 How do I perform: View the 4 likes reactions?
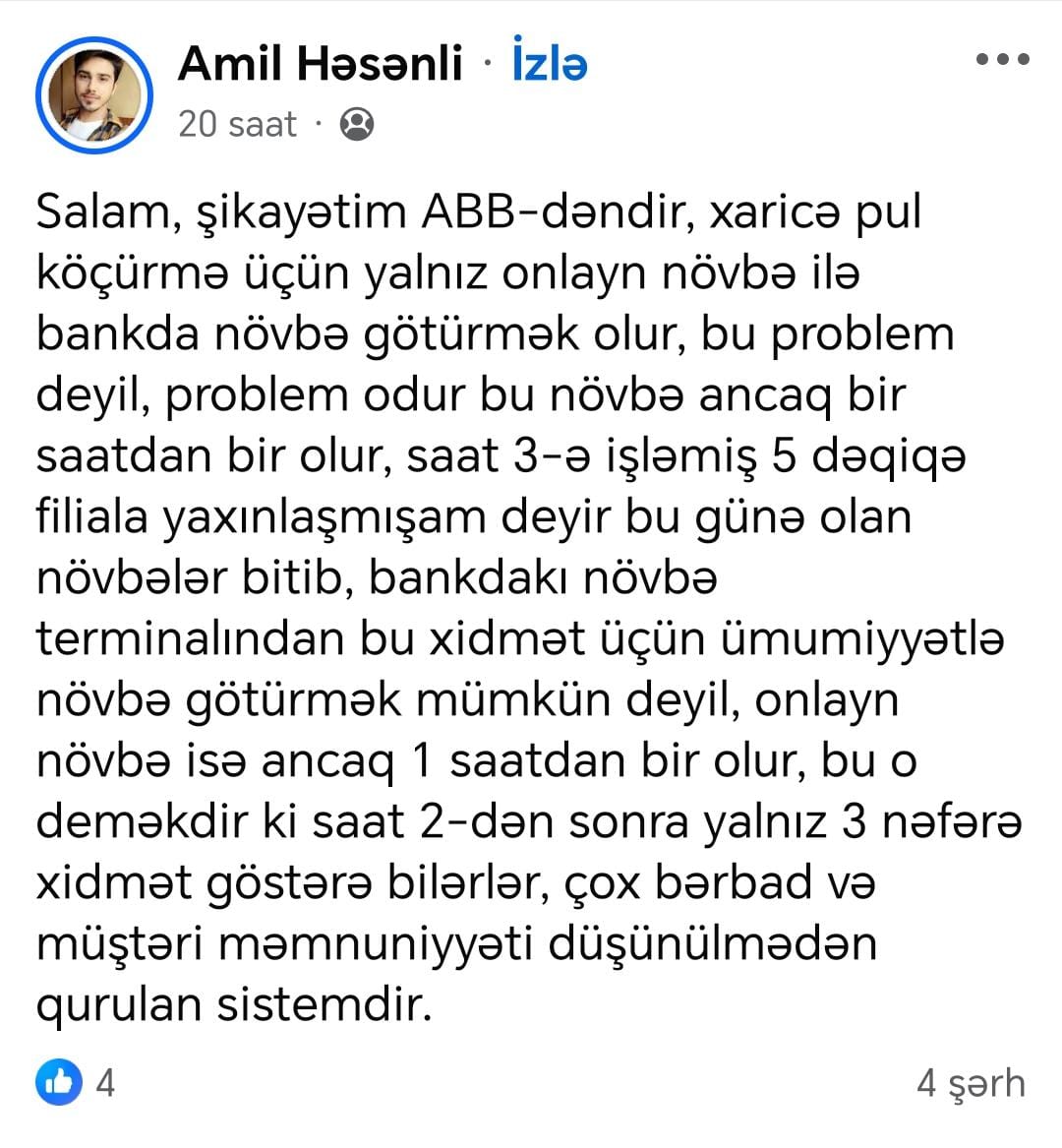[x=76, y=1083]
